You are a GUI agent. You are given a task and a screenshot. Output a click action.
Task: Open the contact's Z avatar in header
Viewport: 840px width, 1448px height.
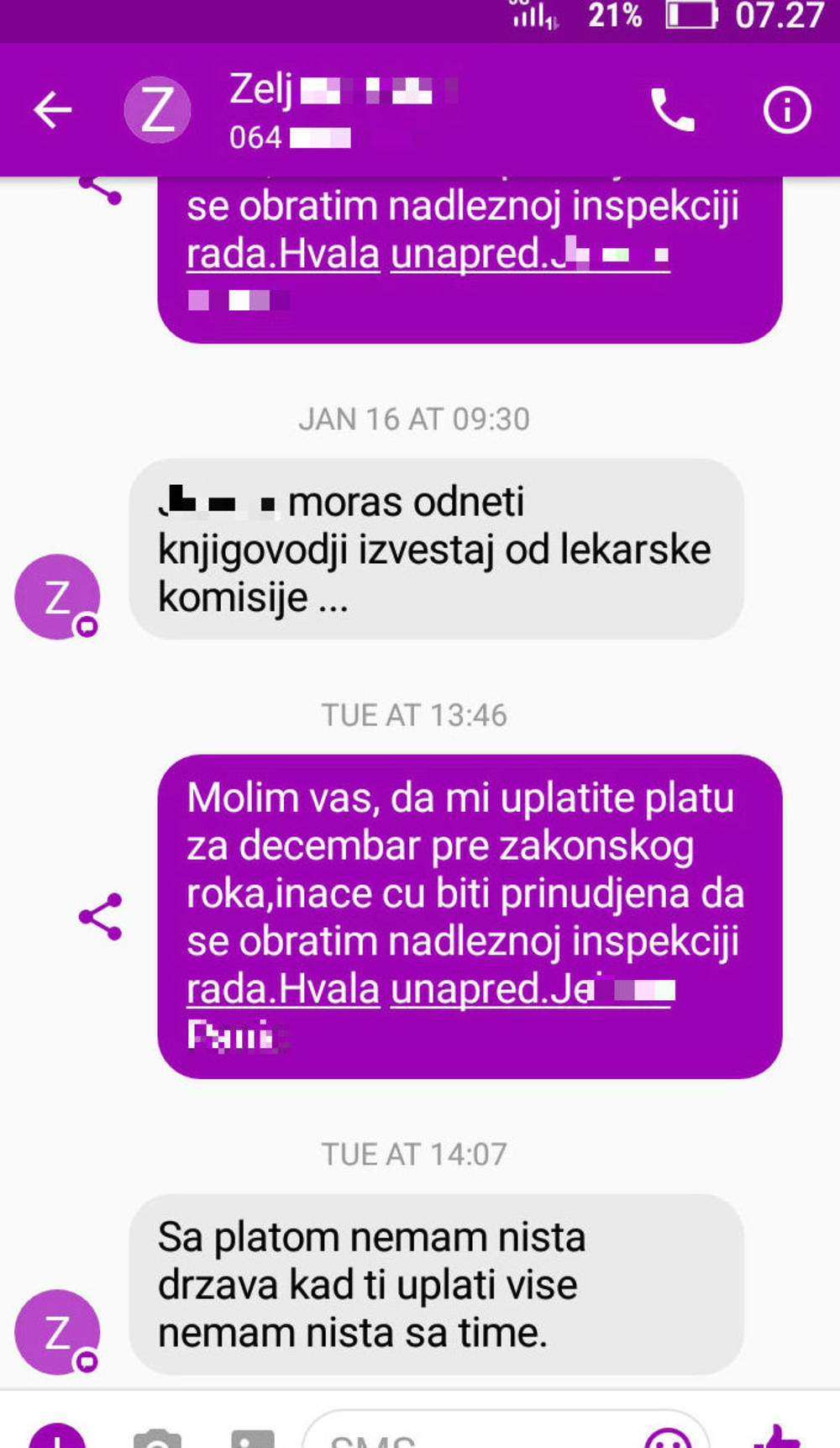[157, 110]
